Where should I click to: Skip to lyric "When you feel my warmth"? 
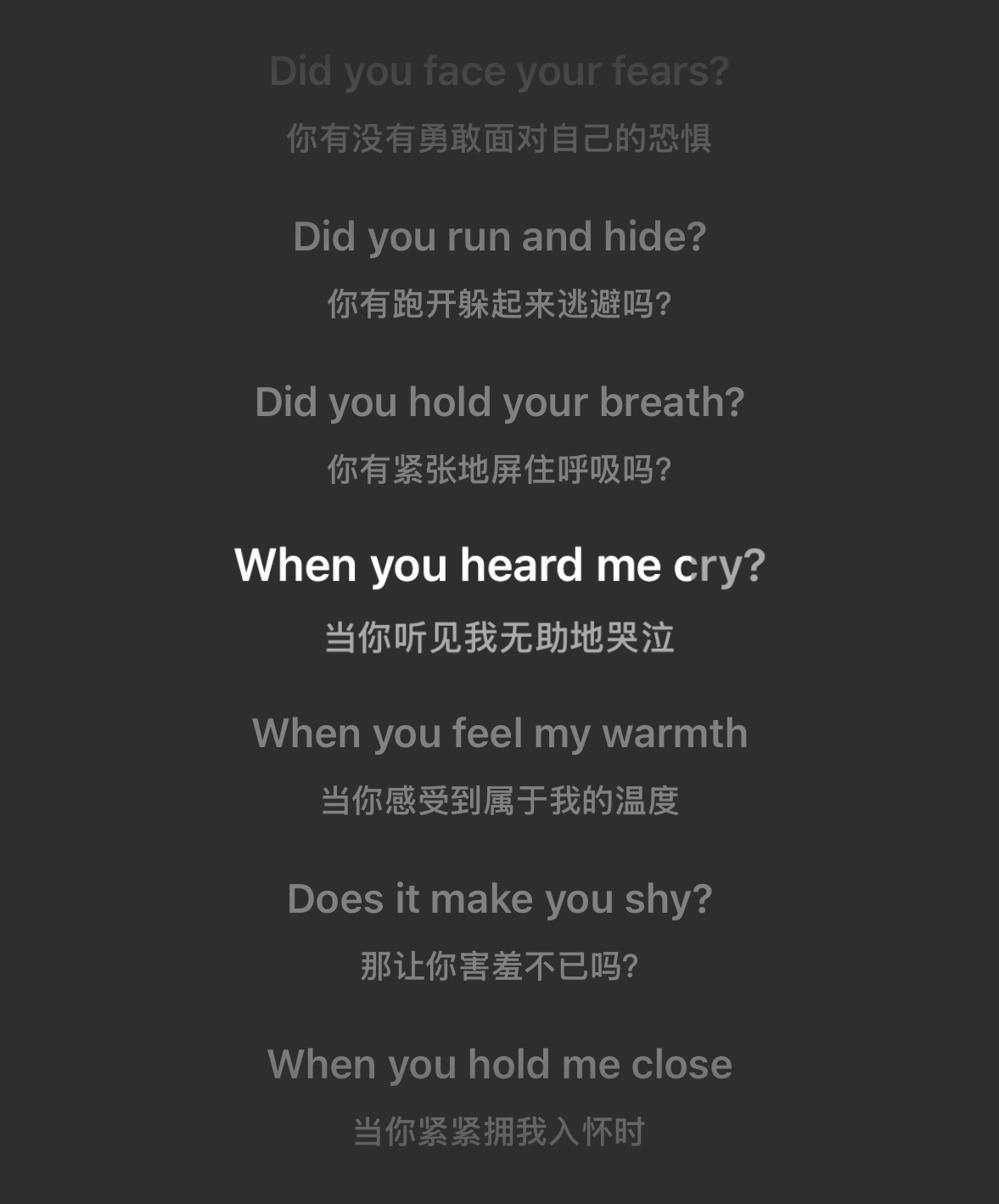[499, 734]
